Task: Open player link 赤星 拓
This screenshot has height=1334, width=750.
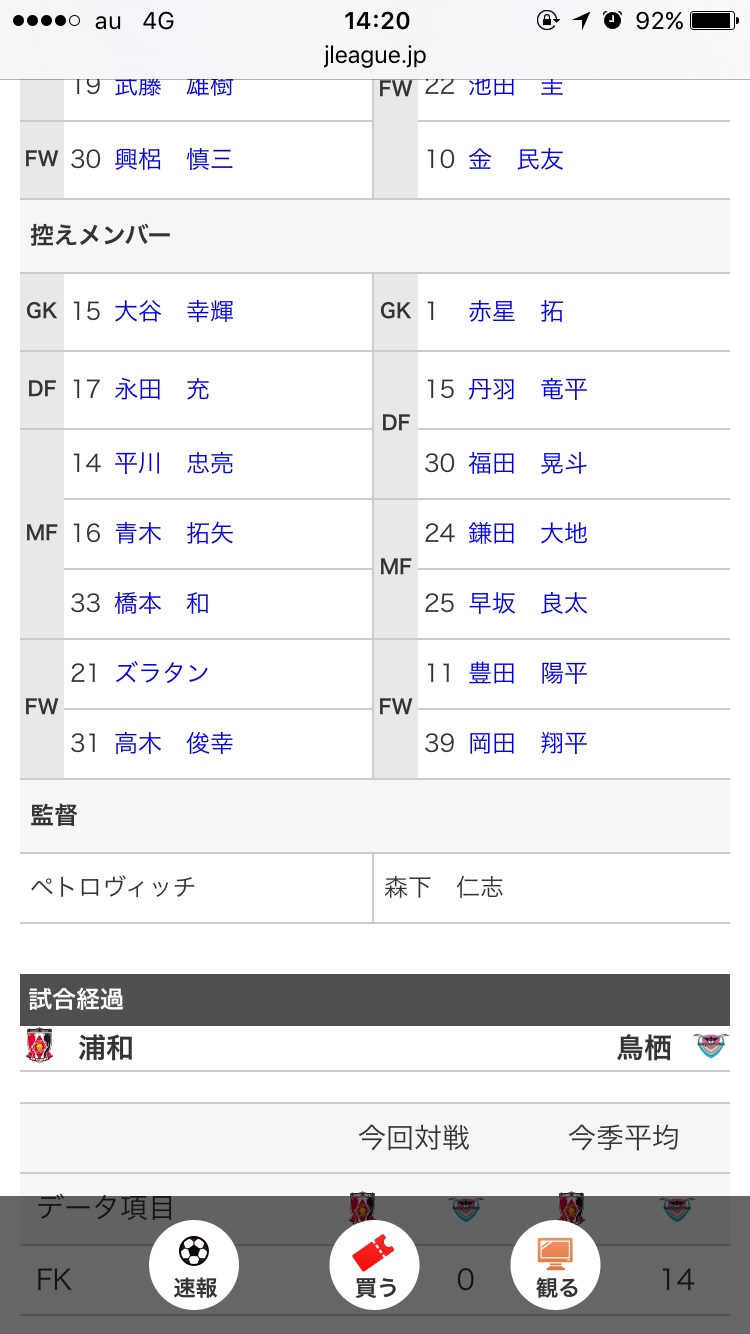Action: click(x=516, y=311)
